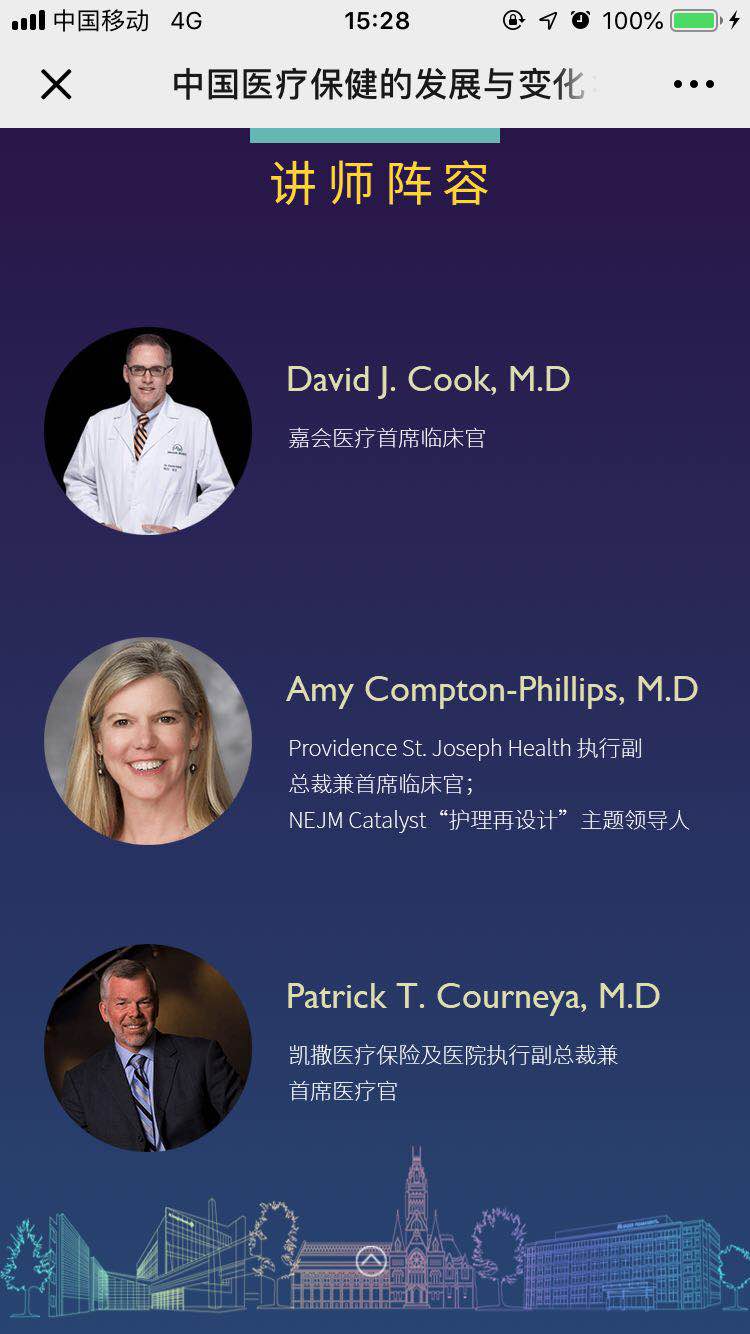Tap the up-arrow circle at the bottom
The height and width of the screenshot is (1334, 750).
coord(371,1260)
